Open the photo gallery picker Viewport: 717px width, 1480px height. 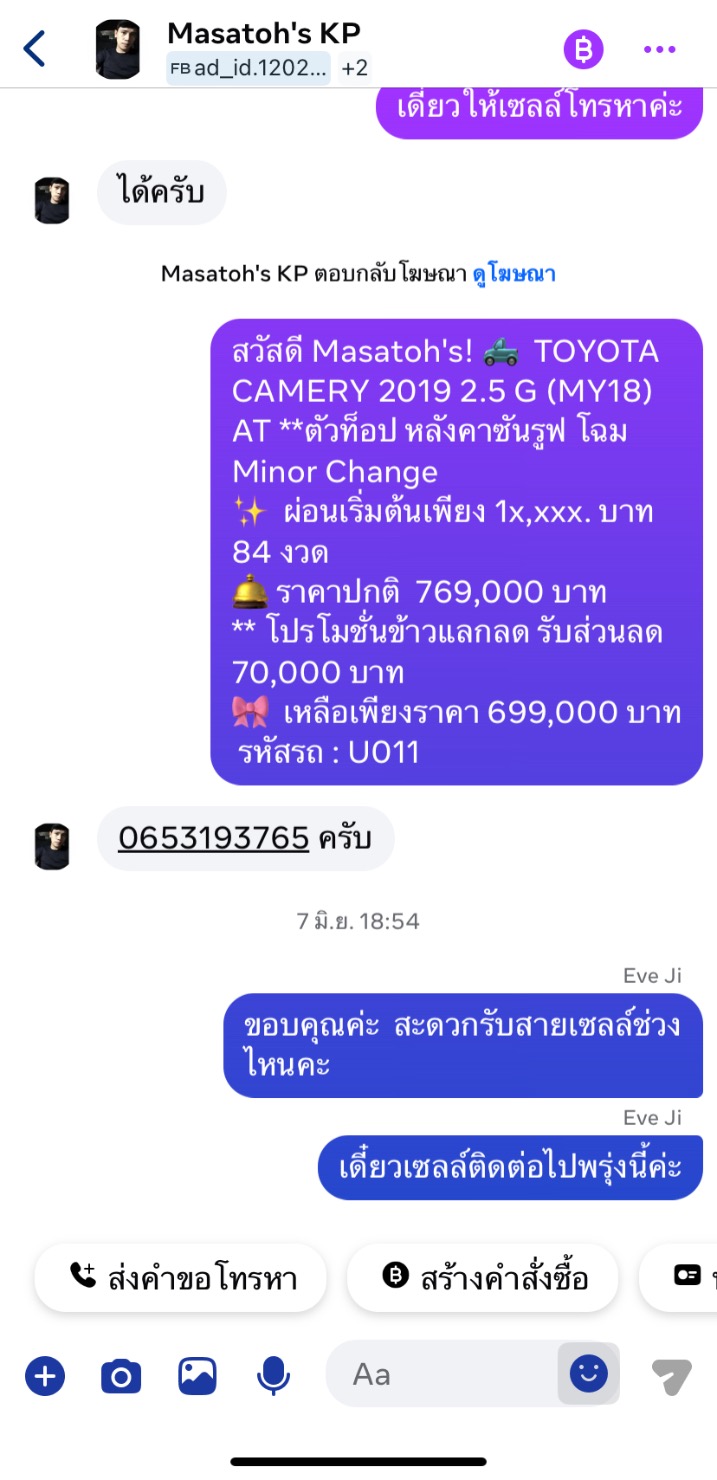(x=197, y=1376)
